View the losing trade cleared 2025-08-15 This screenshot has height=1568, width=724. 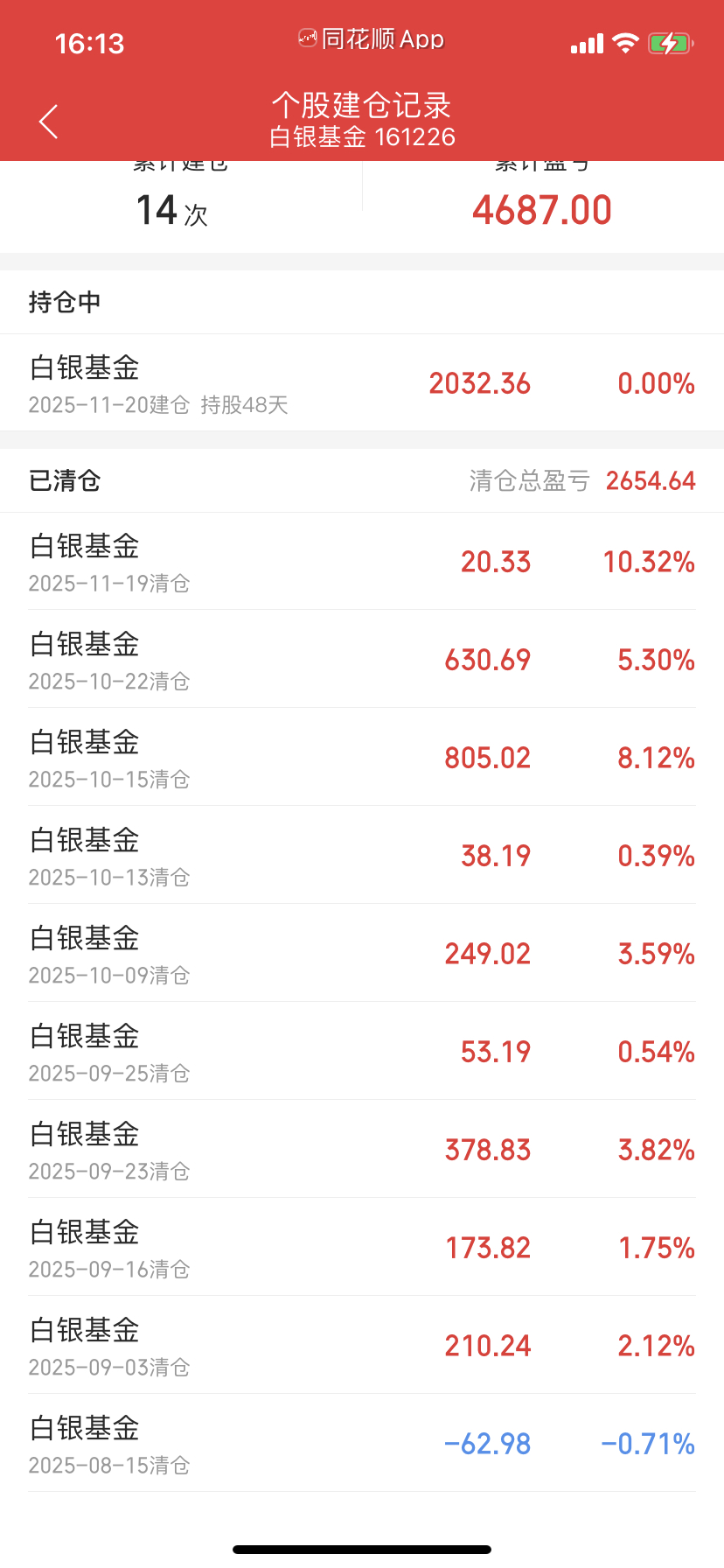[x=362, y=1443]
